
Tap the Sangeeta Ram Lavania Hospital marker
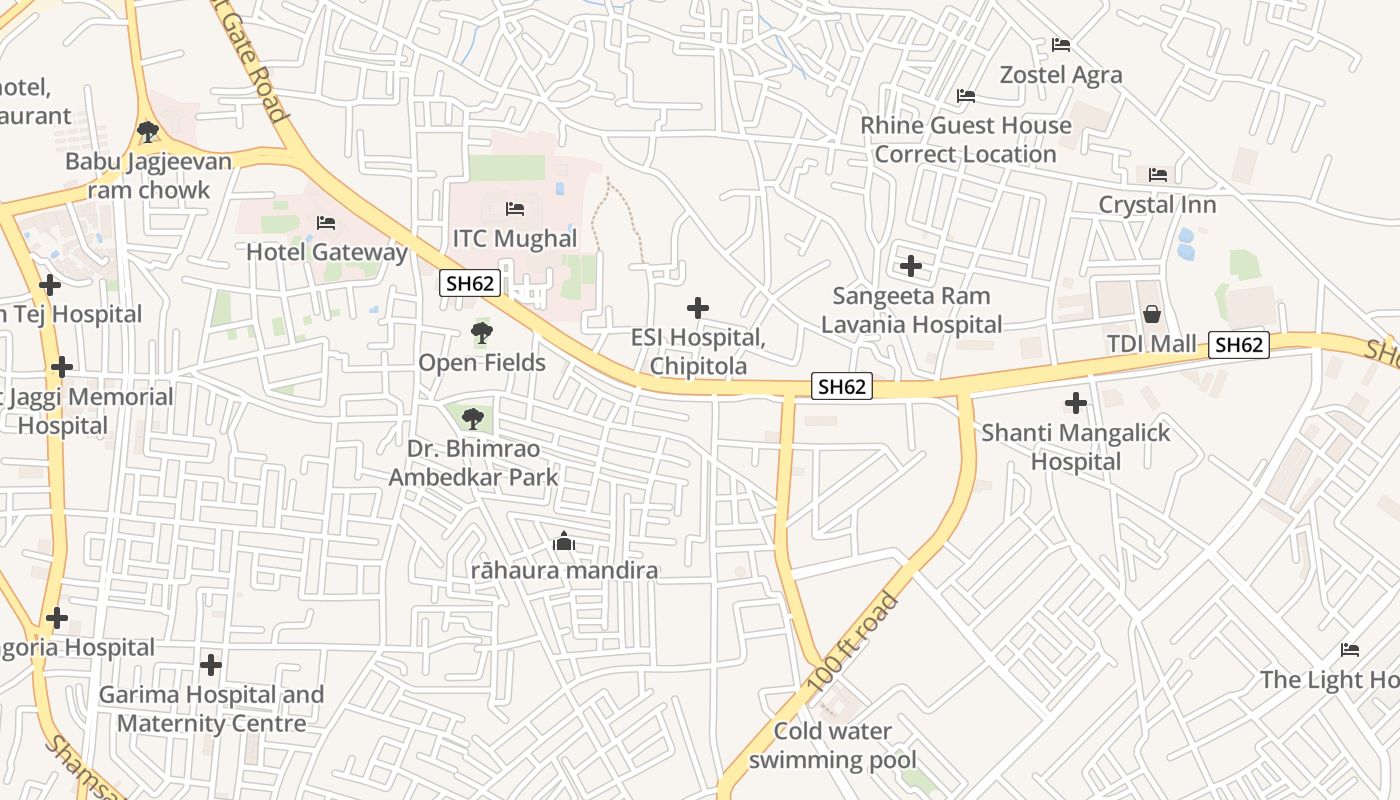pyautogui.click(x=911, y=267)
